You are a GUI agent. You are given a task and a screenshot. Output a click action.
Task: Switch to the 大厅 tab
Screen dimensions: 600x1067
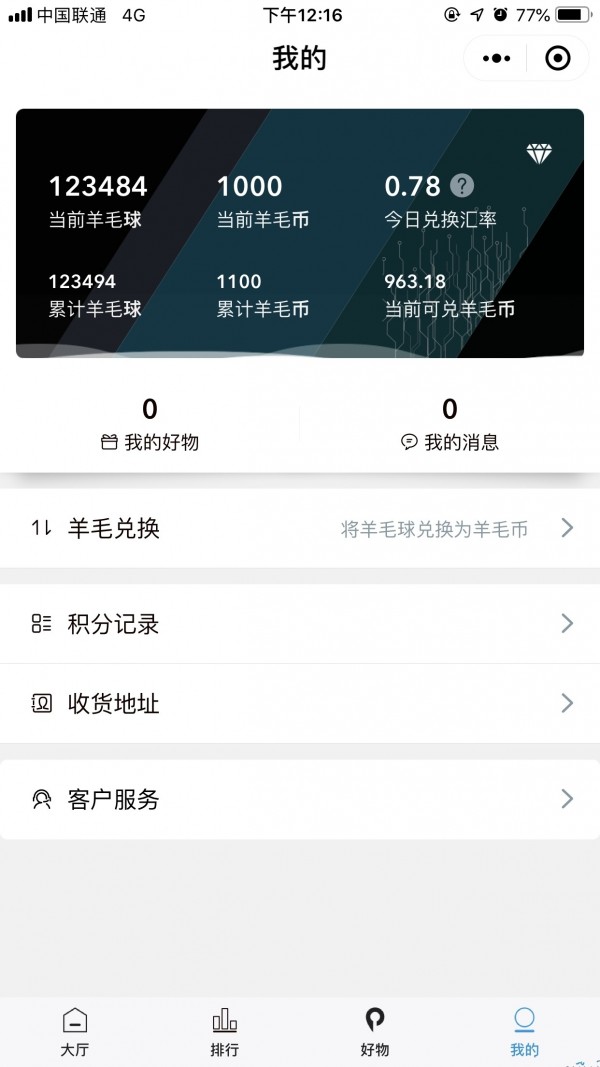point(75,1030)
